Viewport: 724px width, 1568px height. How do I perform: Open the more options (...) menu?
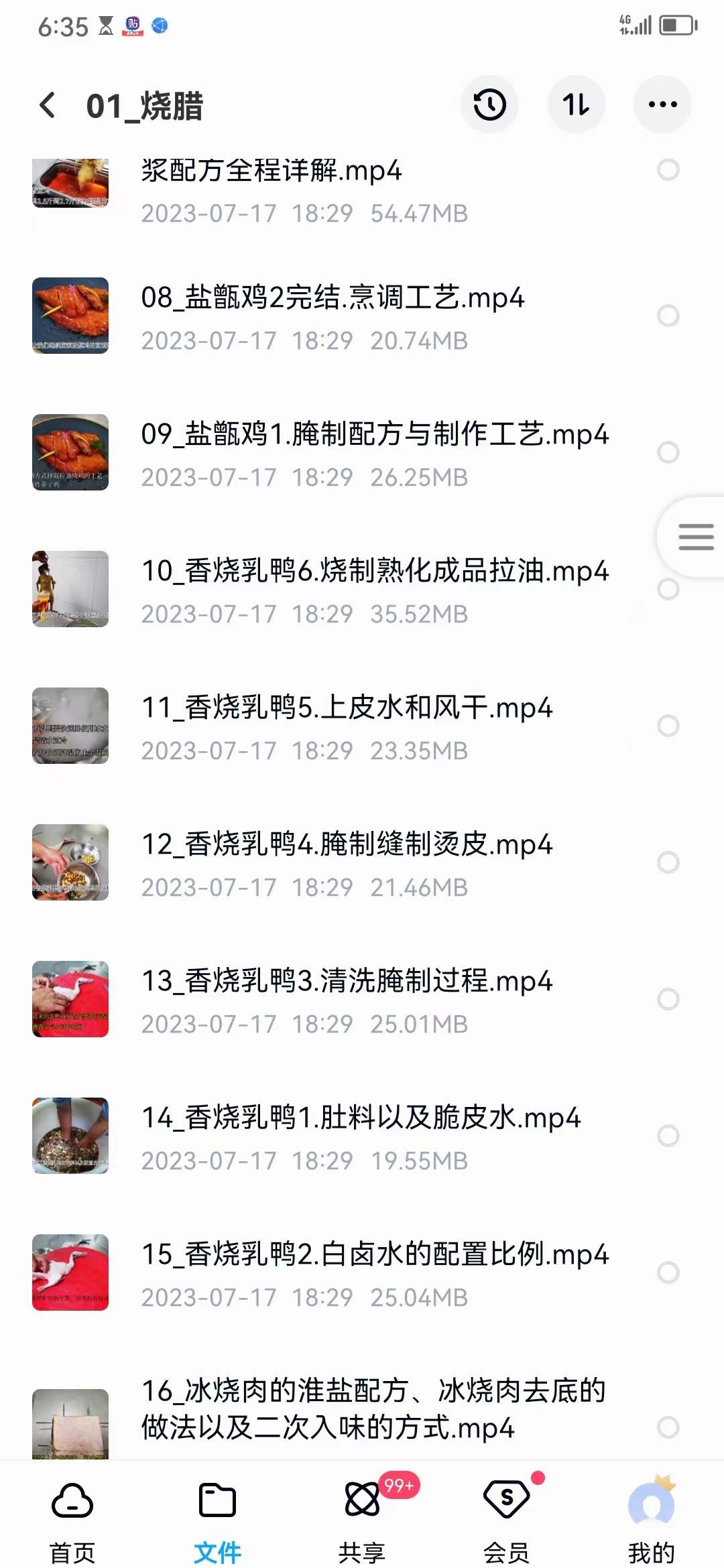[661, 104]
